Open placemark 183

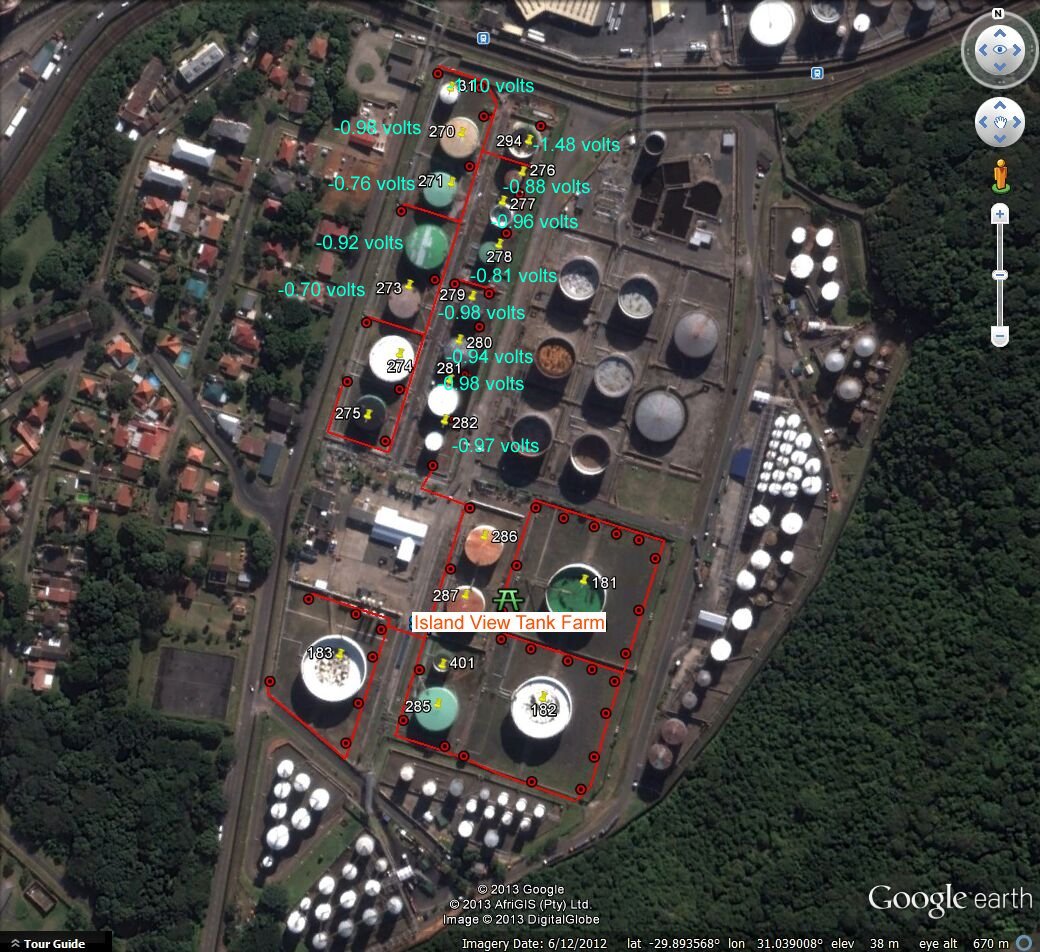338,653
